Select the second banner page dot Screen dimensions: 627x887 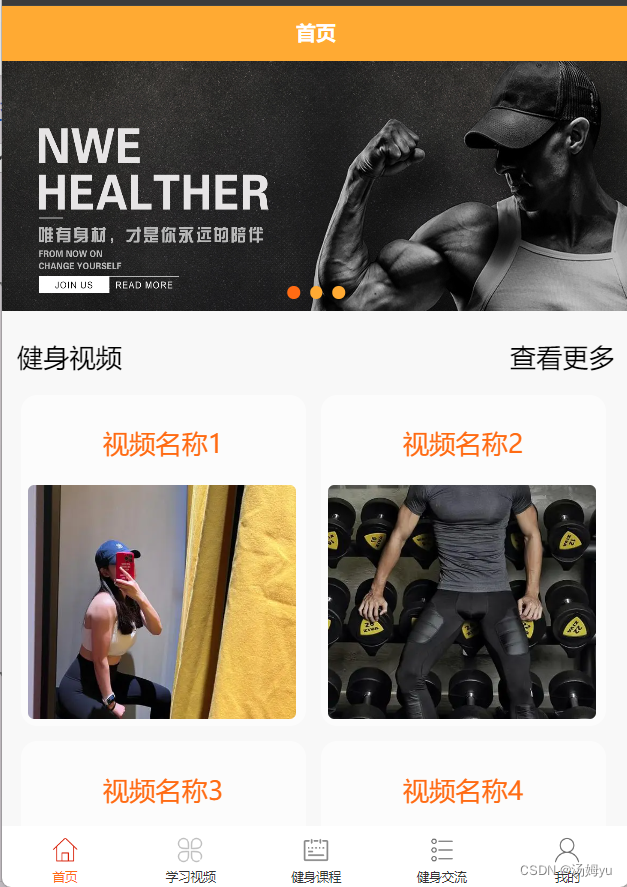[316, 292]
